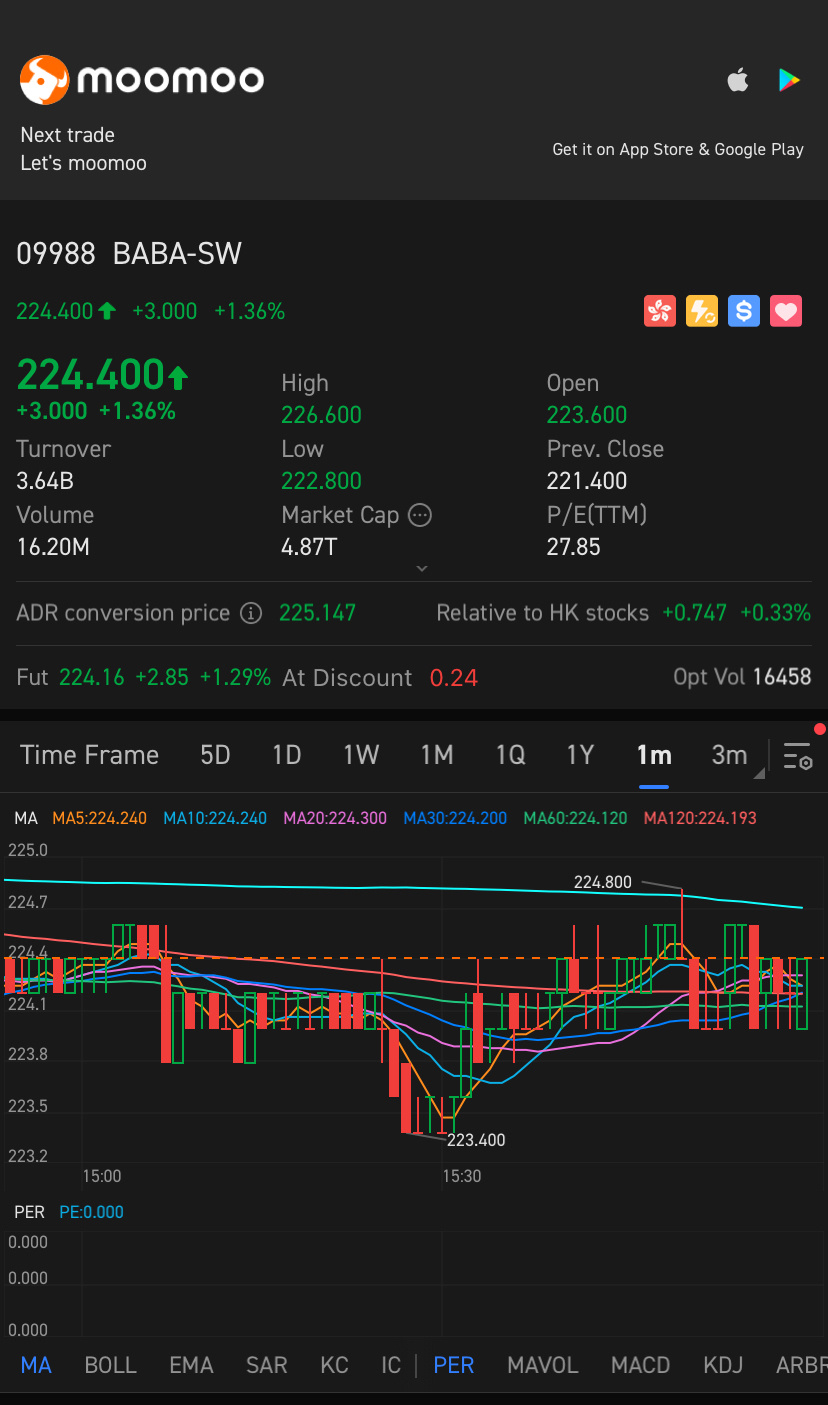This screenshot has width=828, height=1405.
Task: Show the MACD sub-indicator
Action: click(x=640, y=1365)
